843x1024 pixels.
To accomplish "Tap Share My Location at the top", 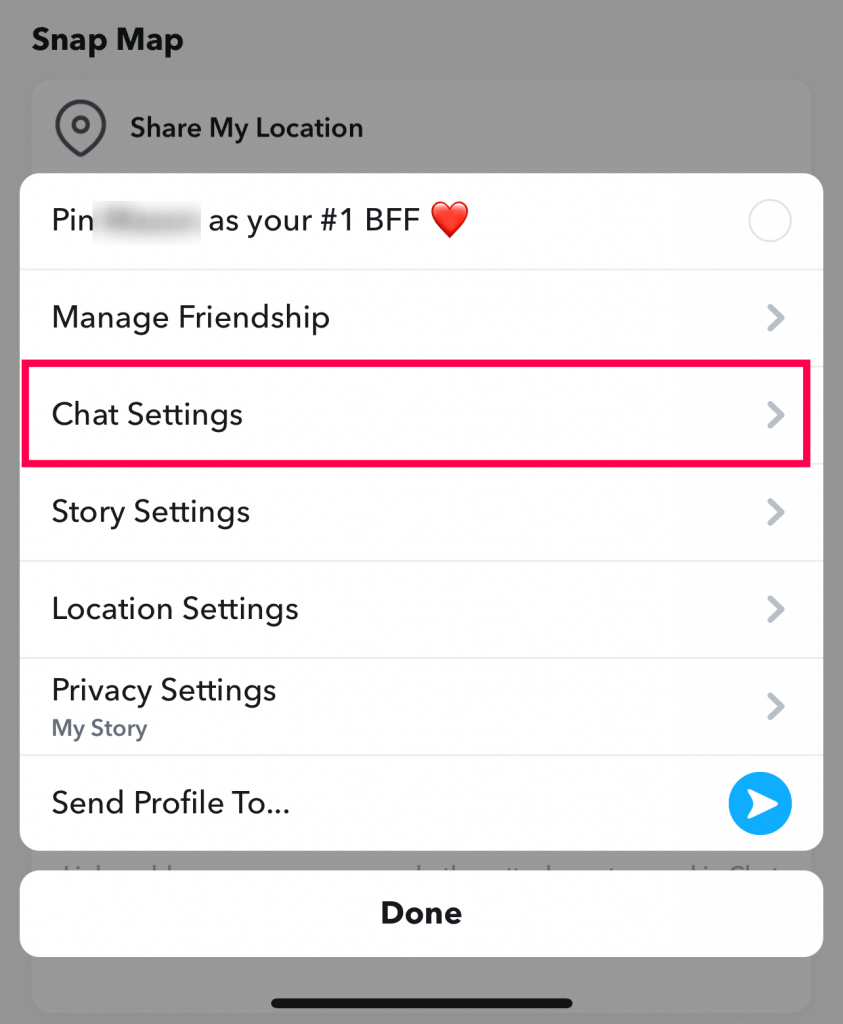I will pos(246,127).
